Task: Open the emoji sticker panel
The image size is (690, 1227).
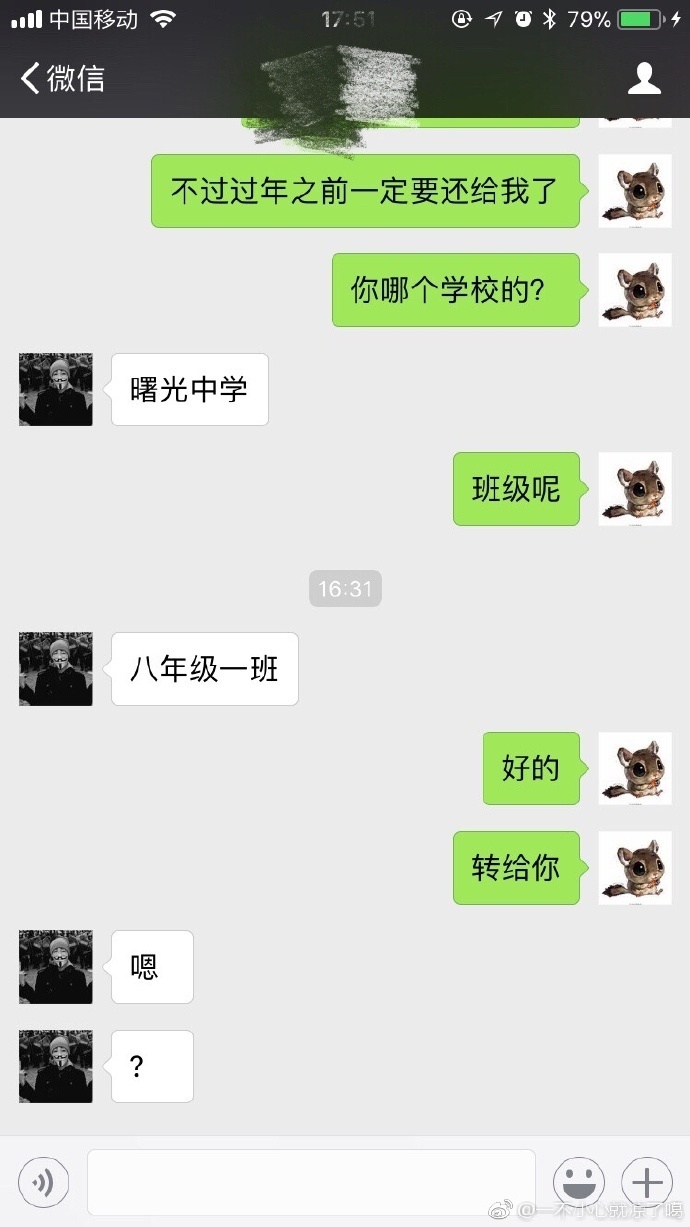Action: 578,1183
